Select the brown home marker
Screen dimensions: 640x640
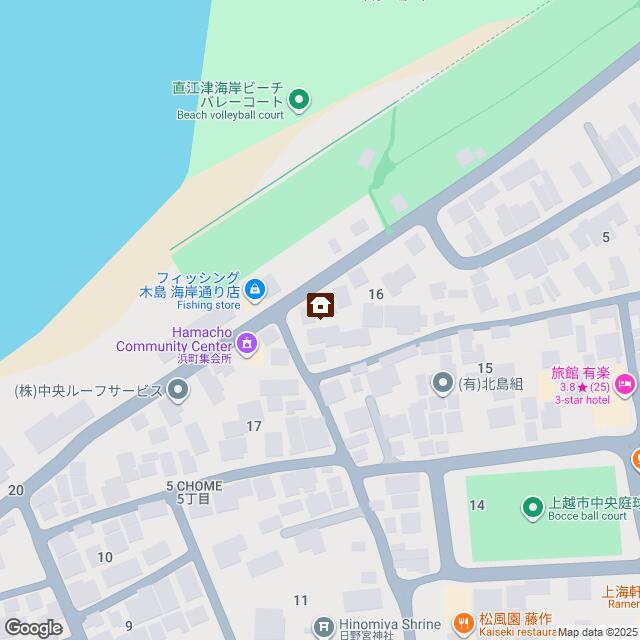point(321,305)
